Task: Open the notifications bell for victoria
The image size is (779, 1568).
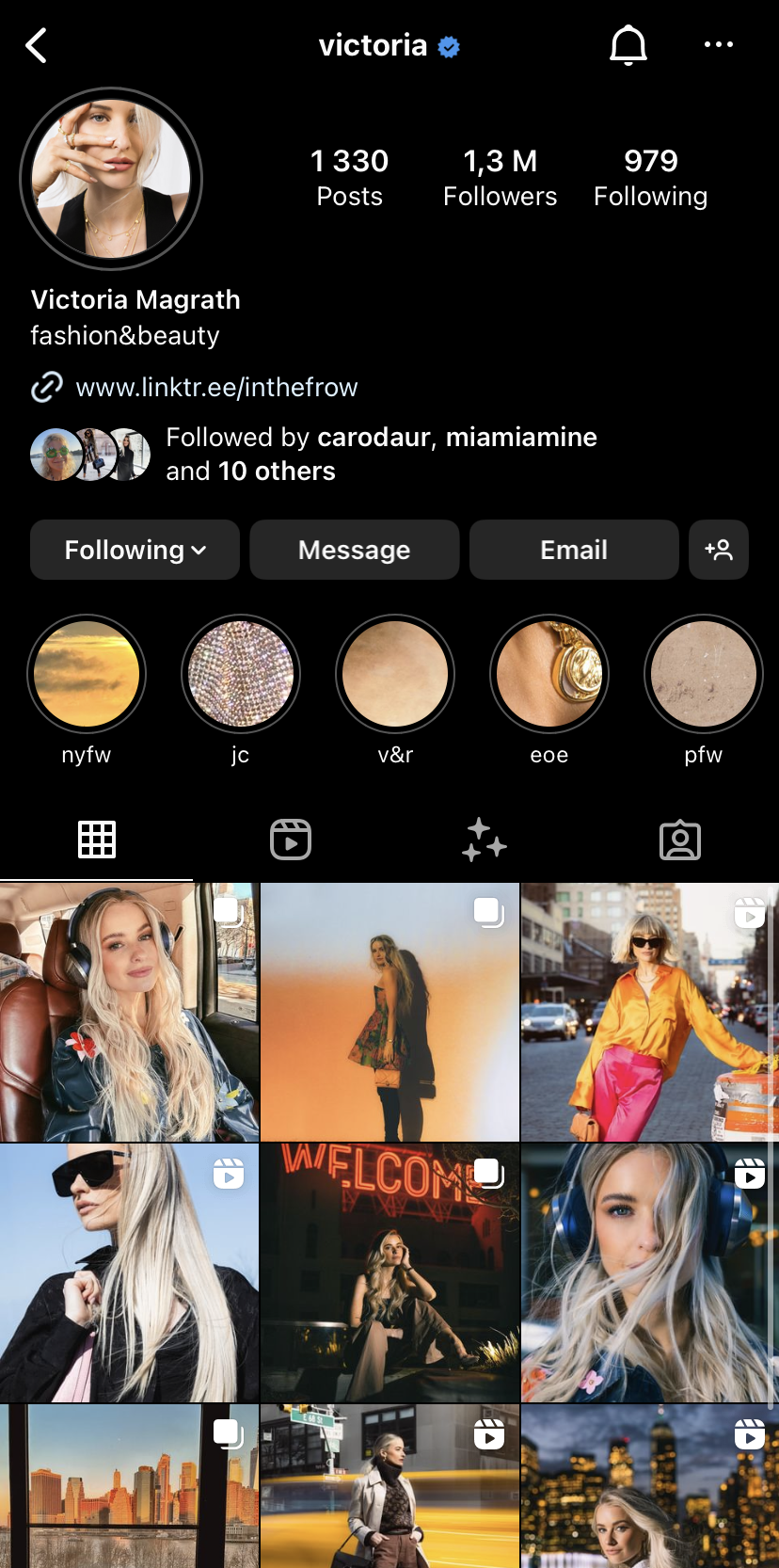Action: (628, 45)
